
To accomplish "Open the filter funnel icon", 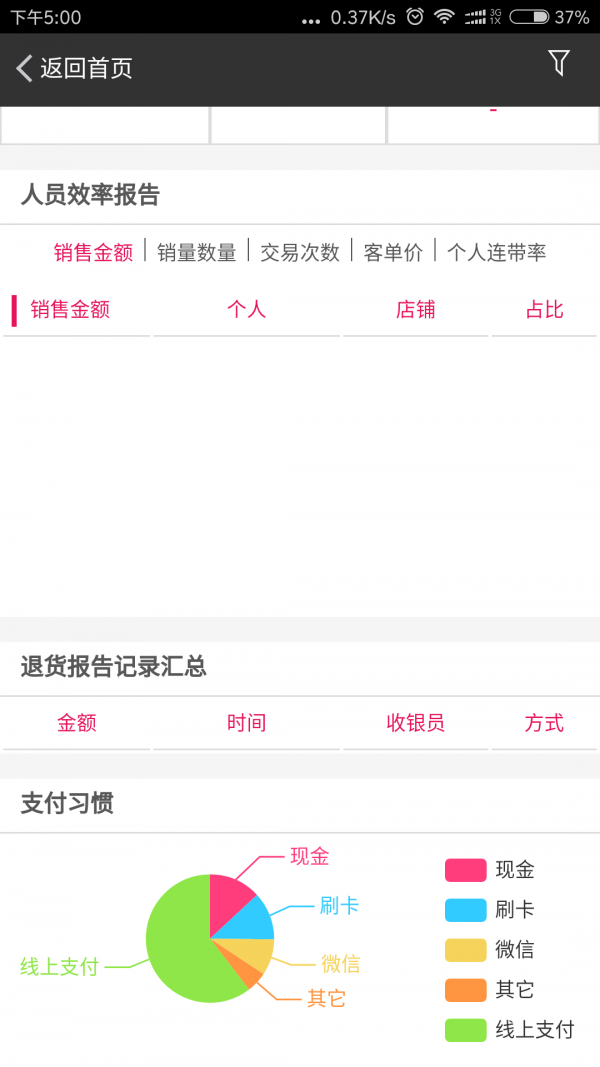I will pyautogui.click(x=559, y=64).
